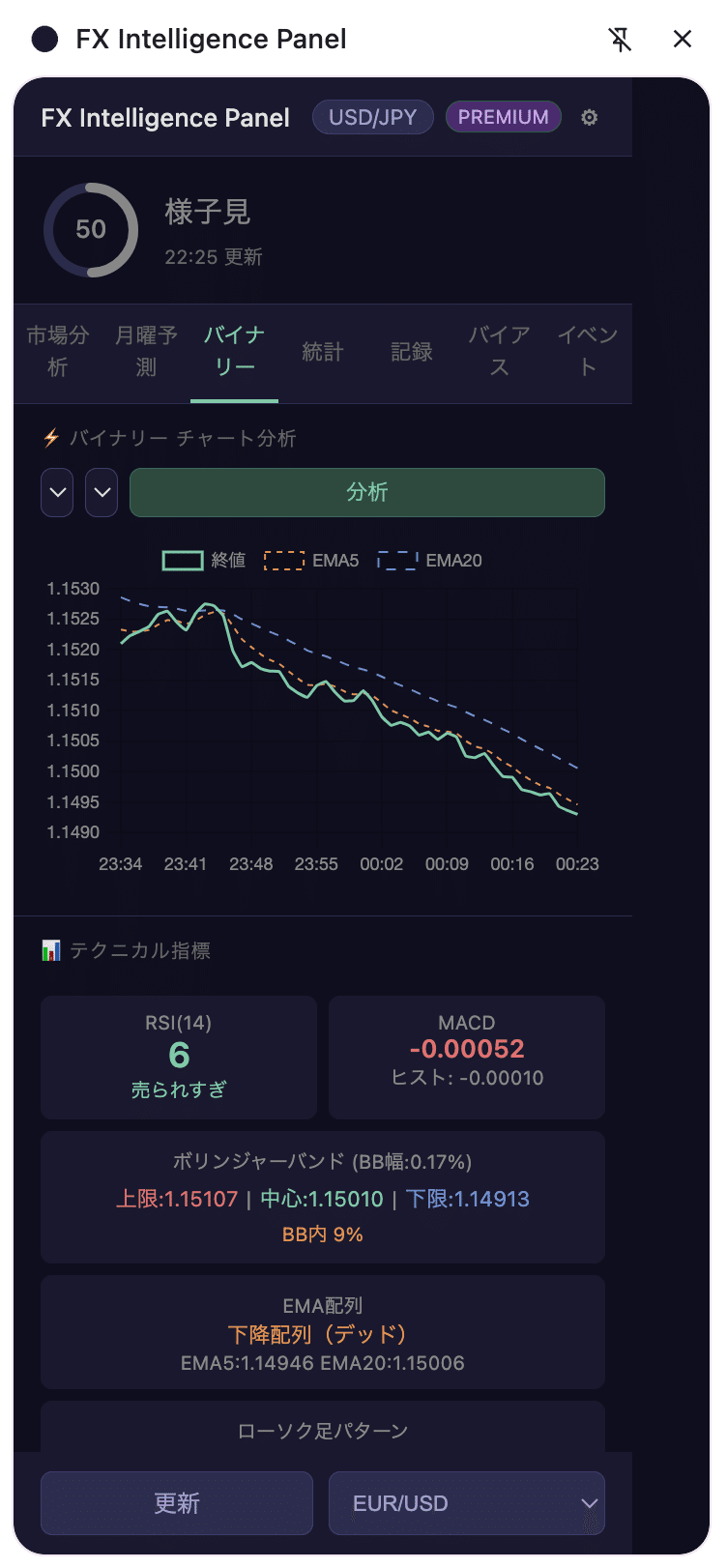The width and height of the screenshot is (727, 1568).
Task: Open the settings gear in the panel header
Action: coord(590,117)
